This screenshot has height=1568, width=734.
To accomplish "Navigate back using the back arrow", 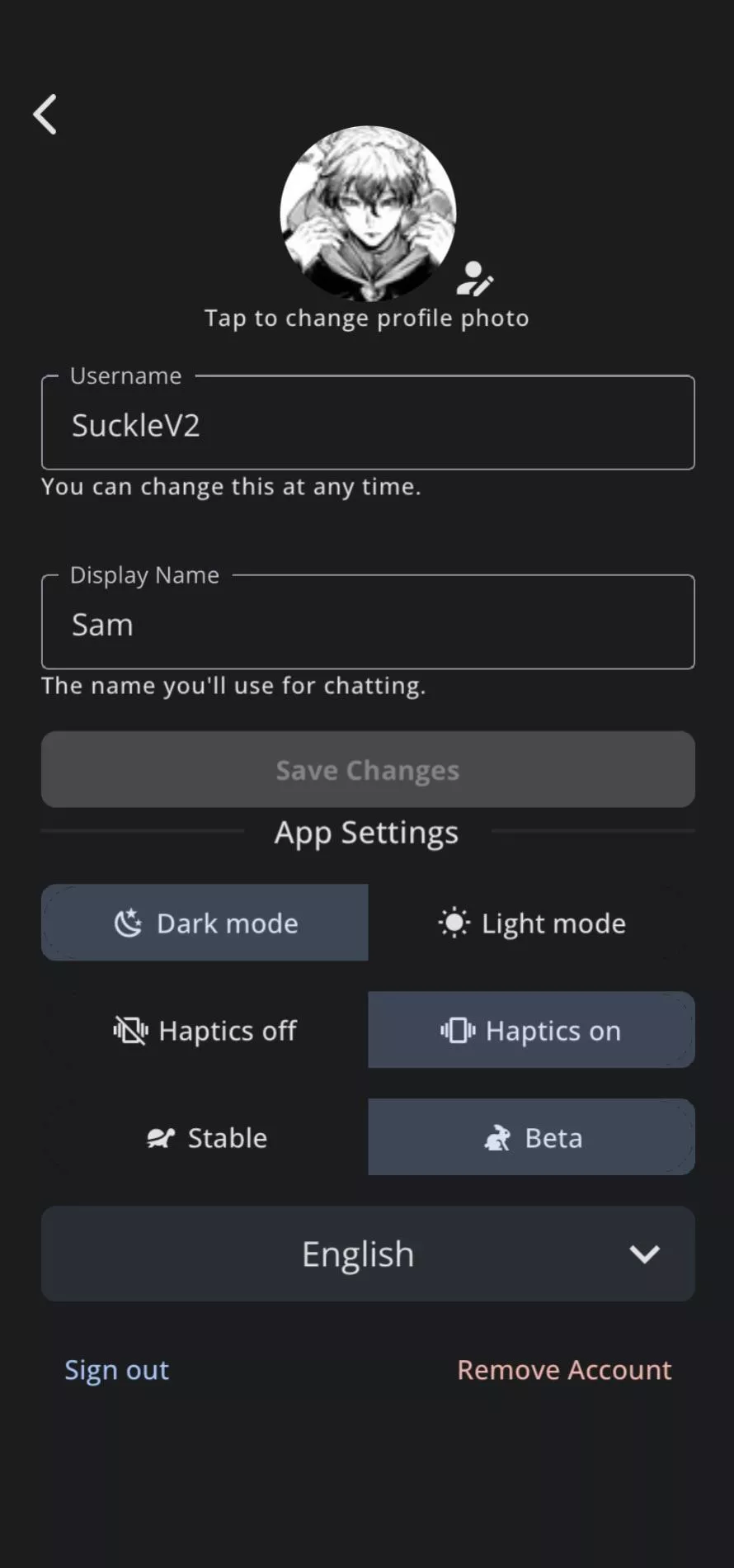I will click(x=44, y=114).
